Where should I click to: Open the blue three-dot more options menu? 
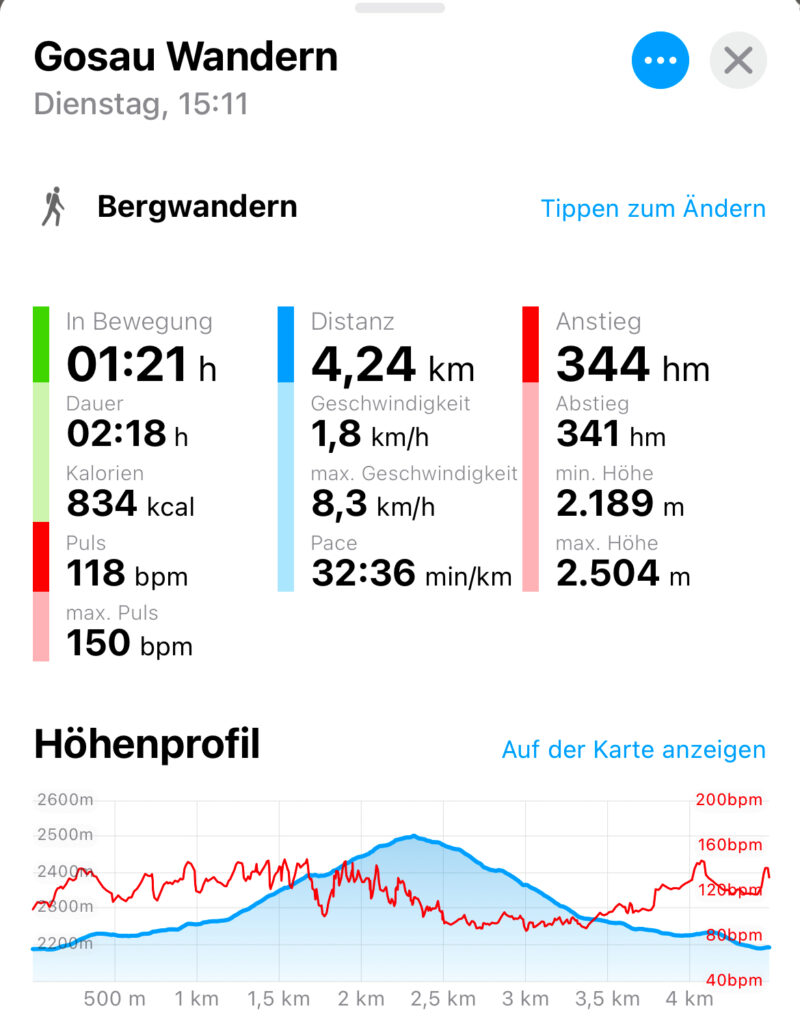coord(660,60)
